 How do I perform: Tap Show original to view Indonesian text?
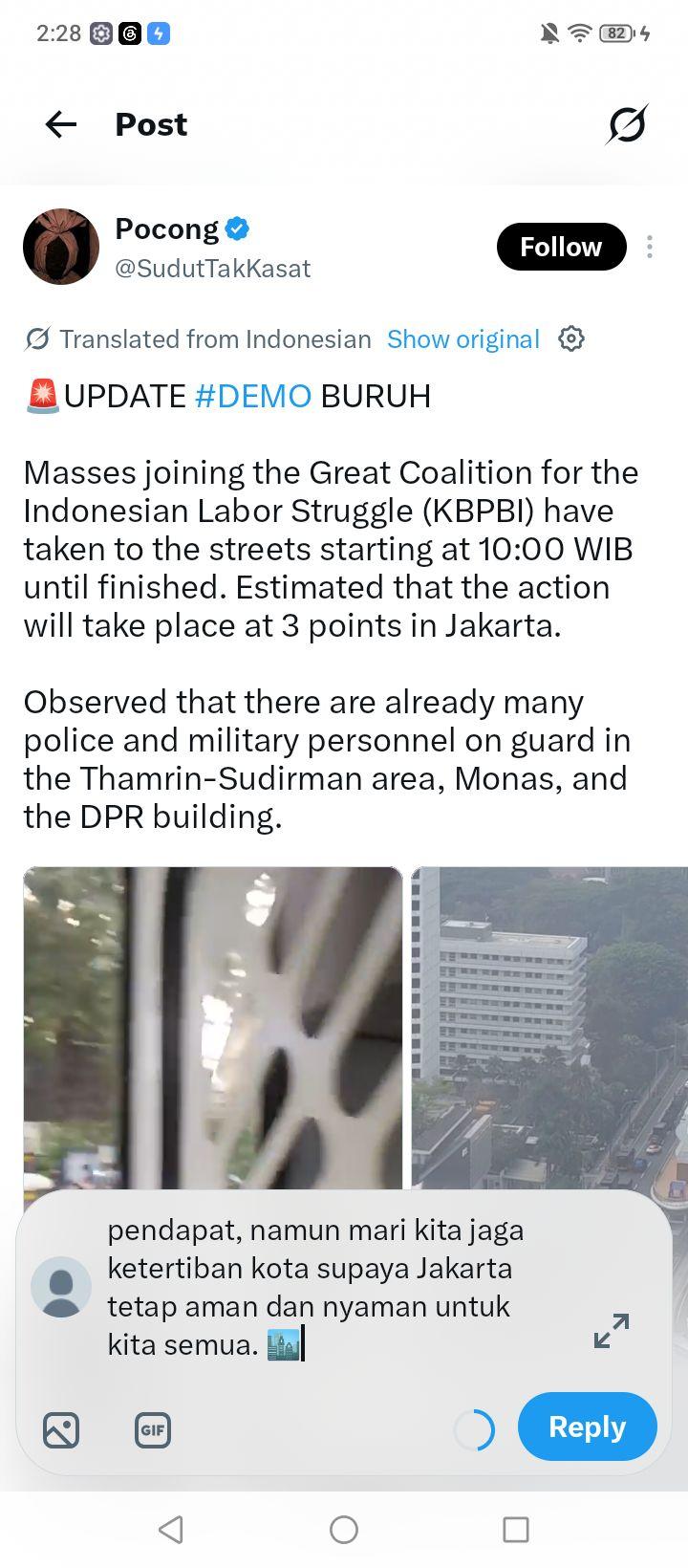[x=462, y=339]
